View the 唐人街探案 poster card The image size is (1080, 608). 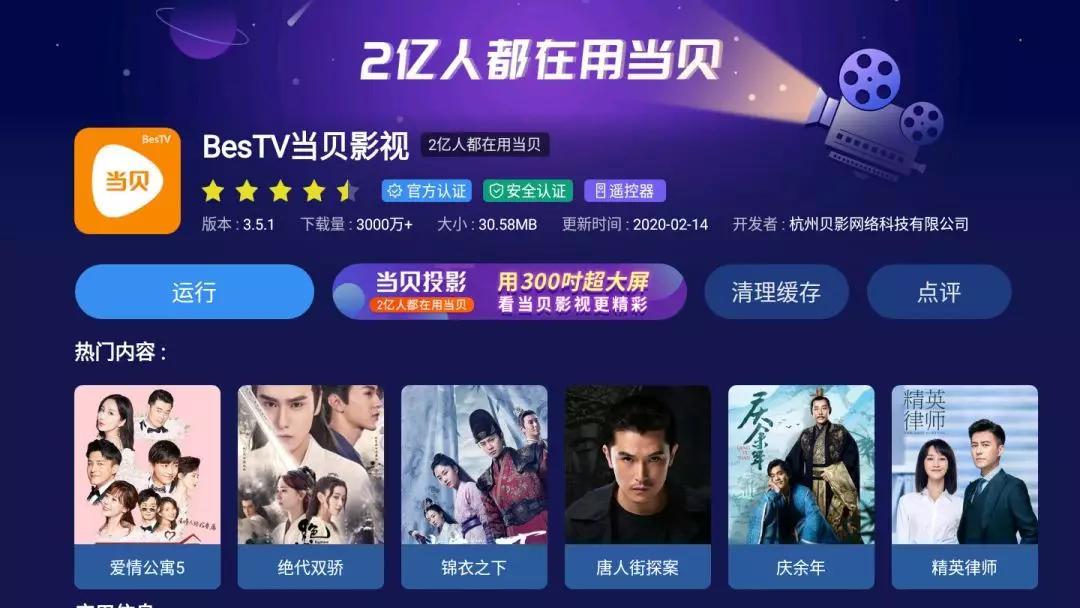click(637, 486)
